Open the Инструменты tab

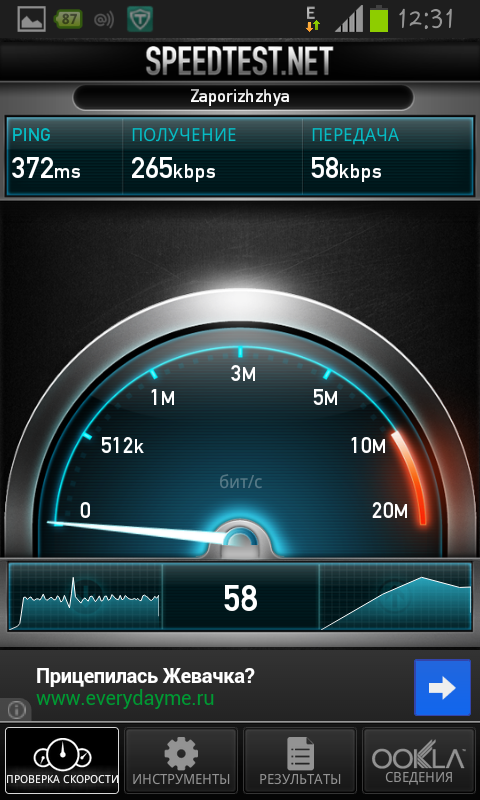(181, 760)
